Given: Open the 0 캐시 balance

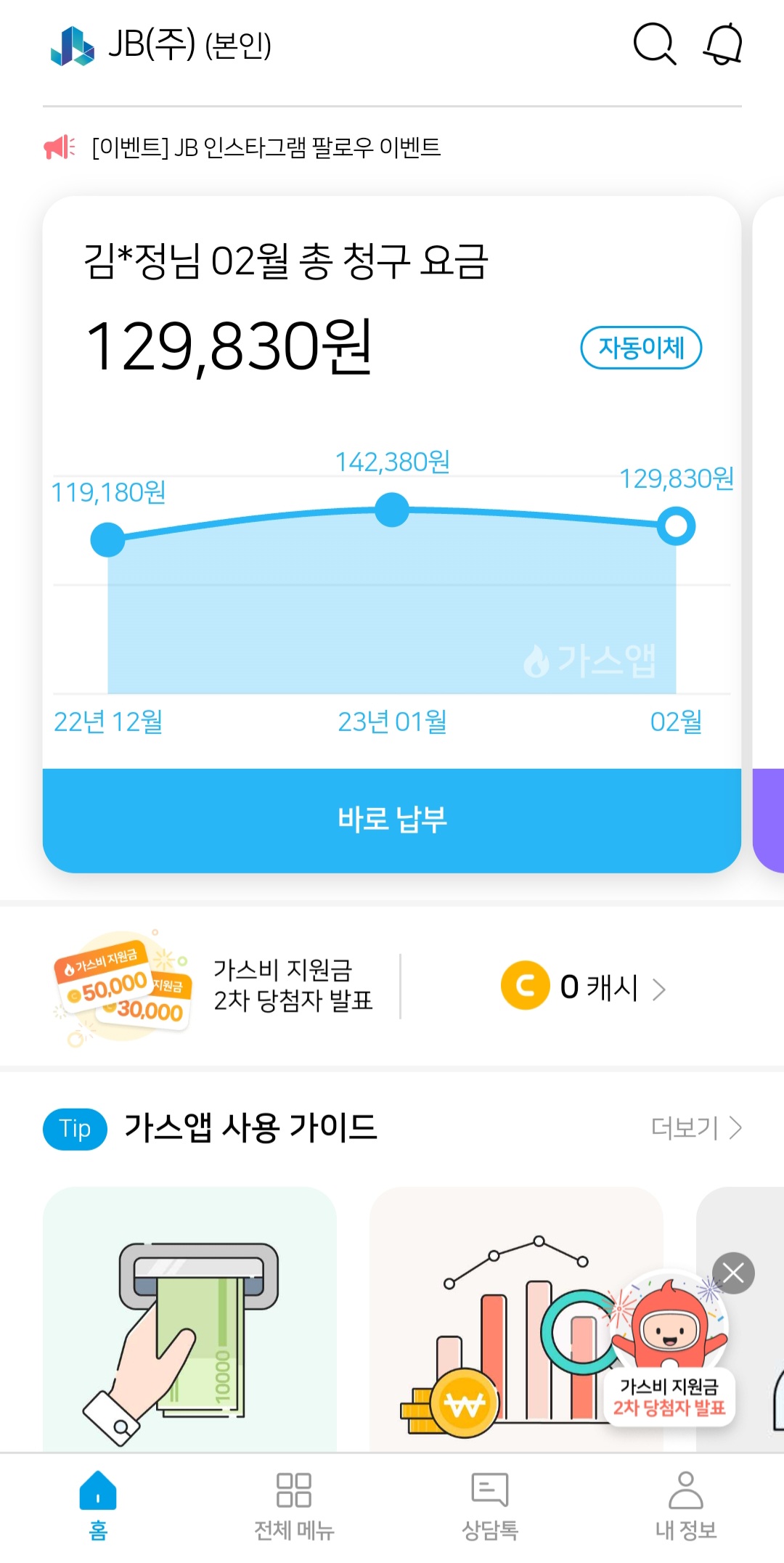Looking at the screenshot, I should pos(584,987).
